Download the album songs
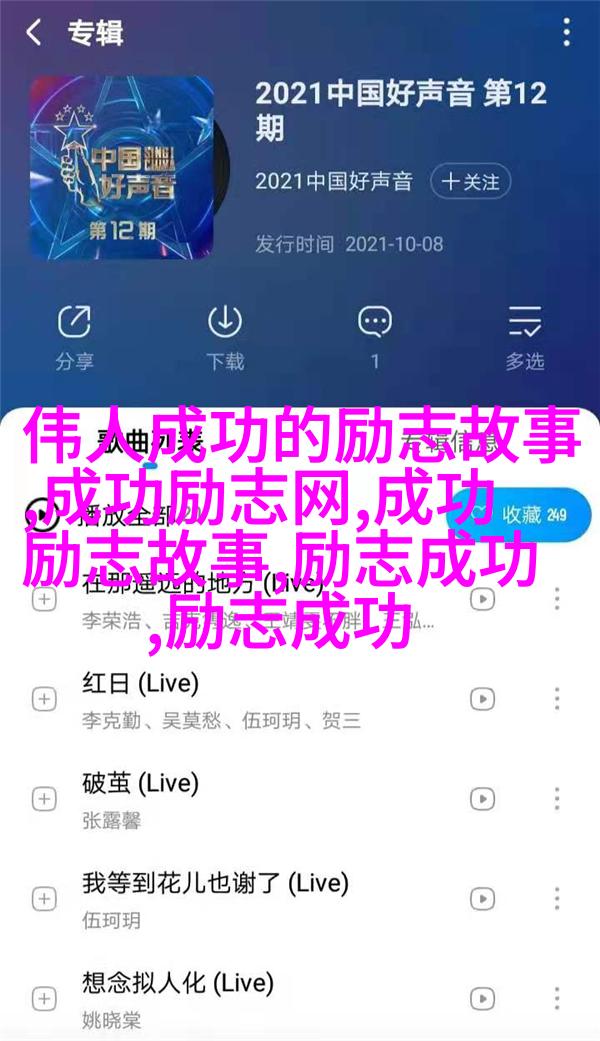This screenshot has height=1041, width=600. (x=225, y=337)
